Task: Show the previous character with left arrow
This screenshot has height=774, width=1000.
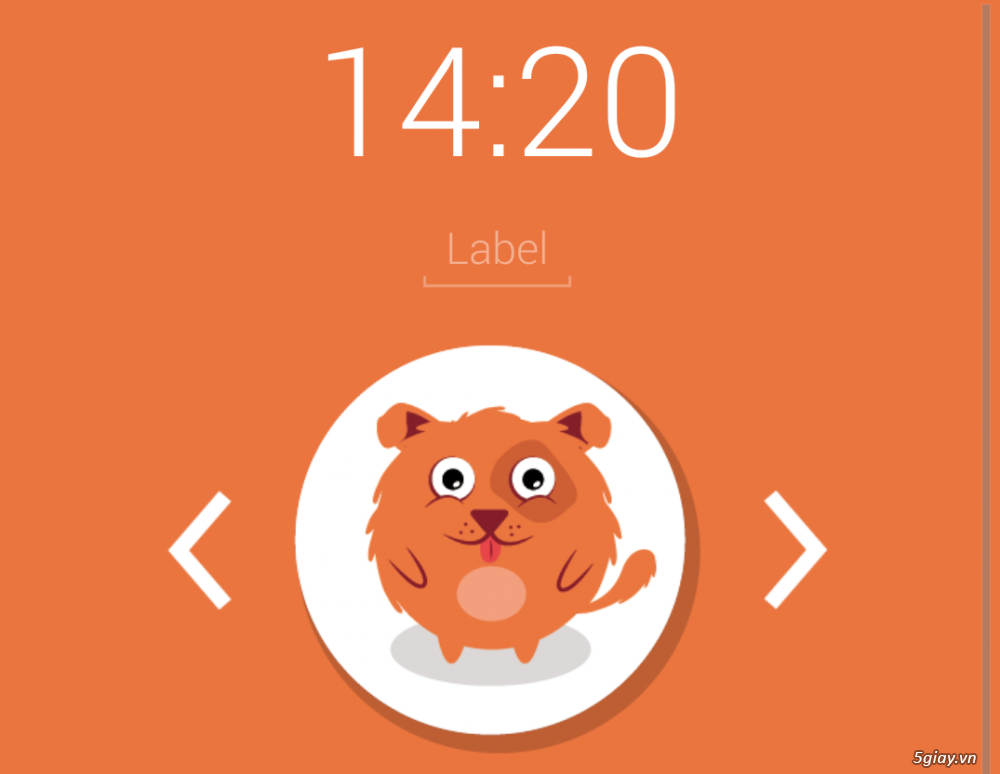Action: pos(200,550)
